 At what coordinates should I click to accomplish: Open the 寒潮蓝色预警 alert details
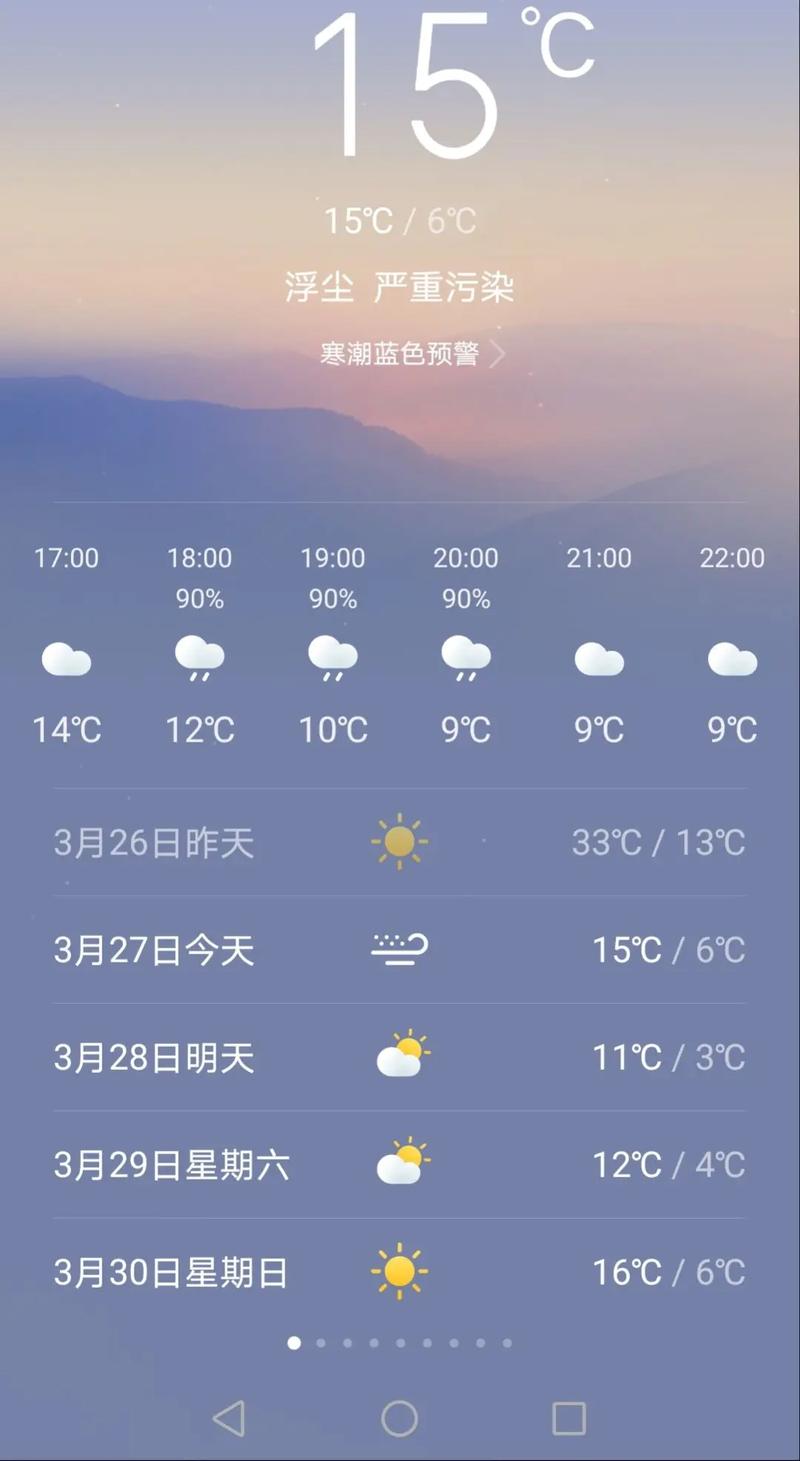400,354
